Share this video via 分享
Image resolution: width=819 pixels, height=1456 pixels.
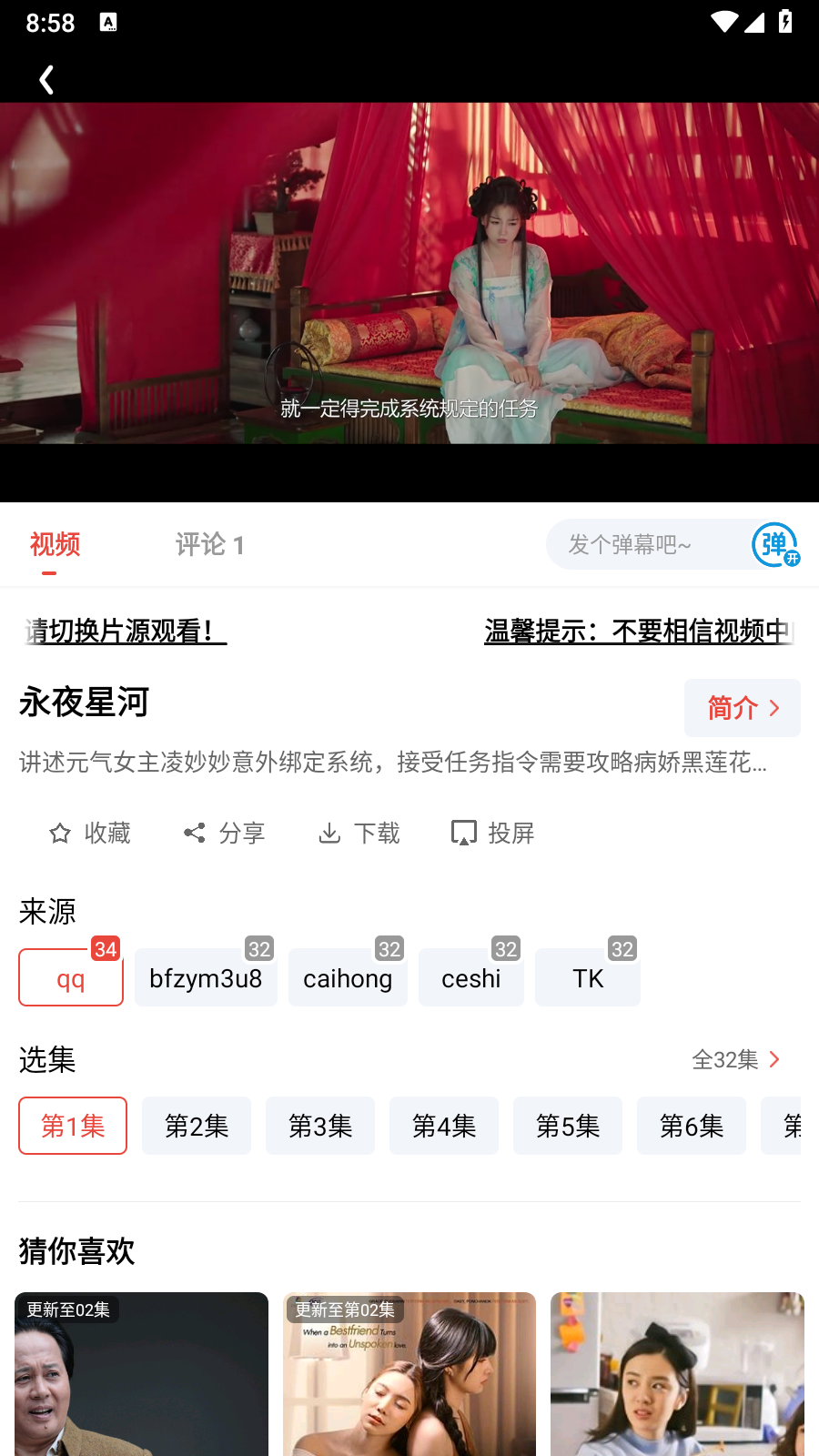[x=224, y=833]
